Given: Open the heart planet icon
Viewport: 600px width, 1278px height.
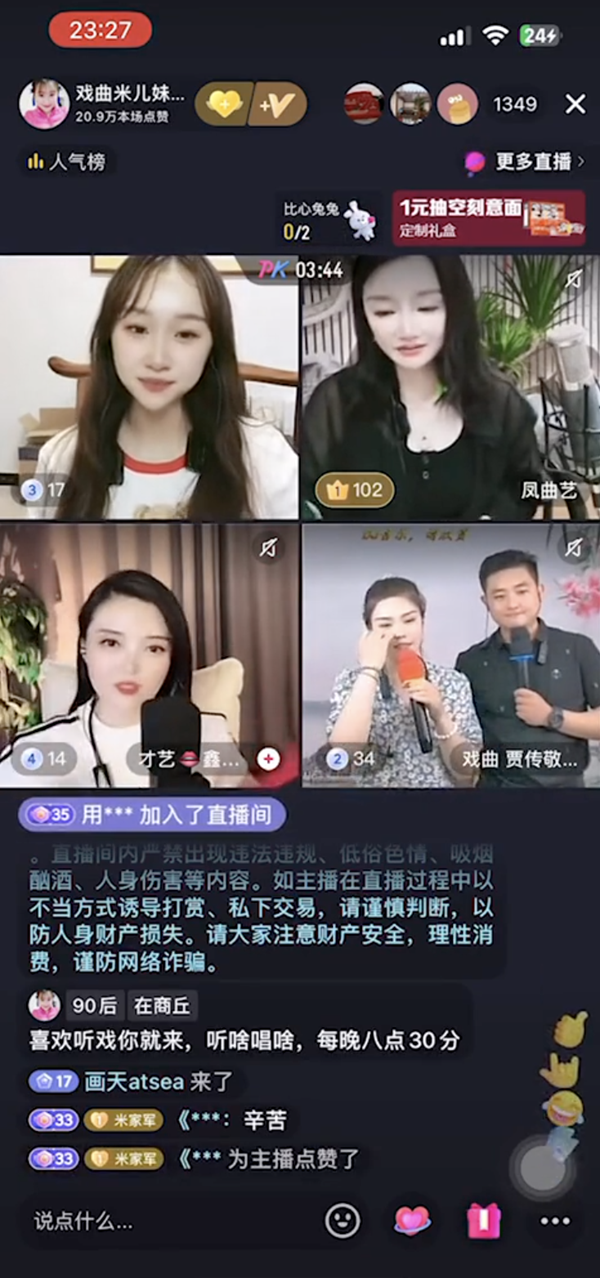Looking at the screenshot, I should [x=412, y=1219].
